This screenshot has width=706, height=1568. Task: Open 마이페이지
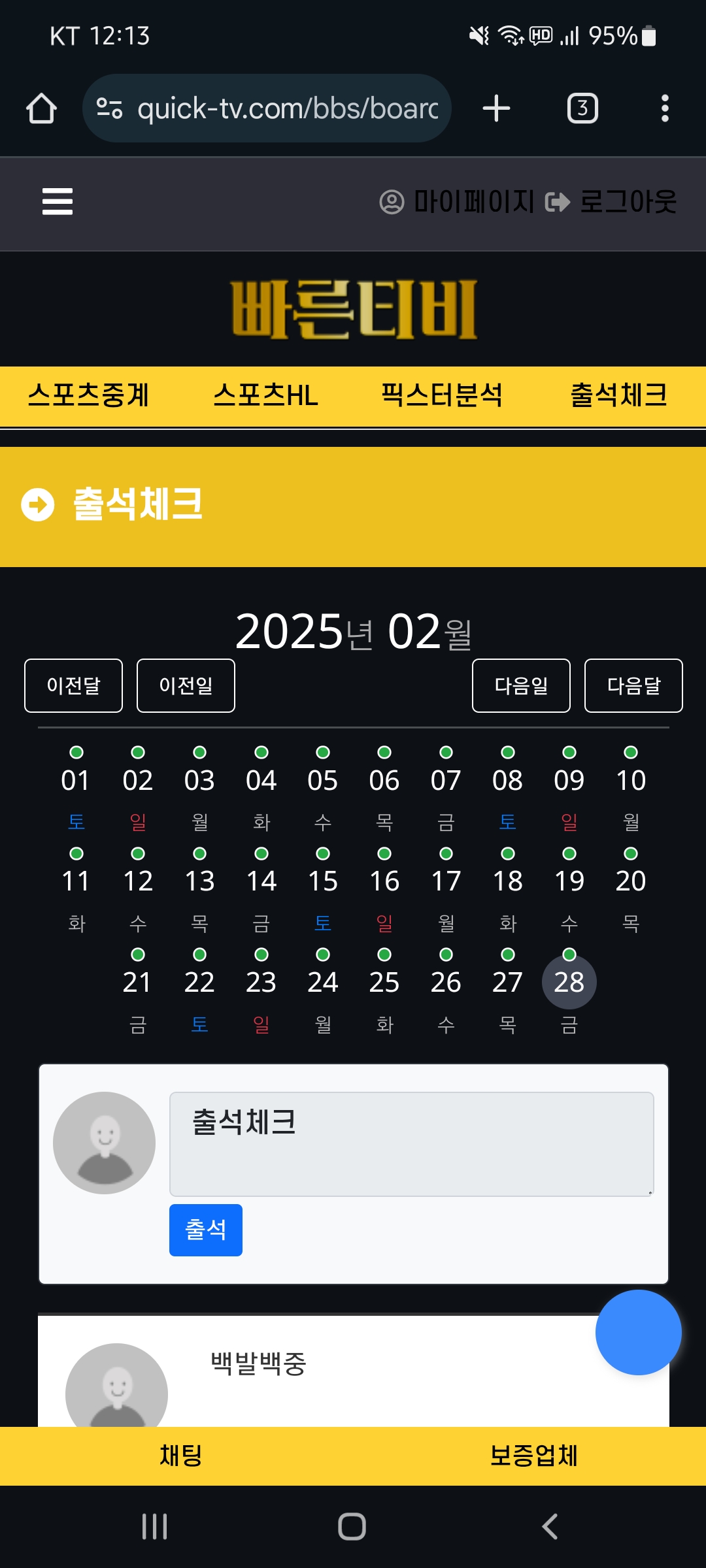pyautogui.click(x=457, y=202)
